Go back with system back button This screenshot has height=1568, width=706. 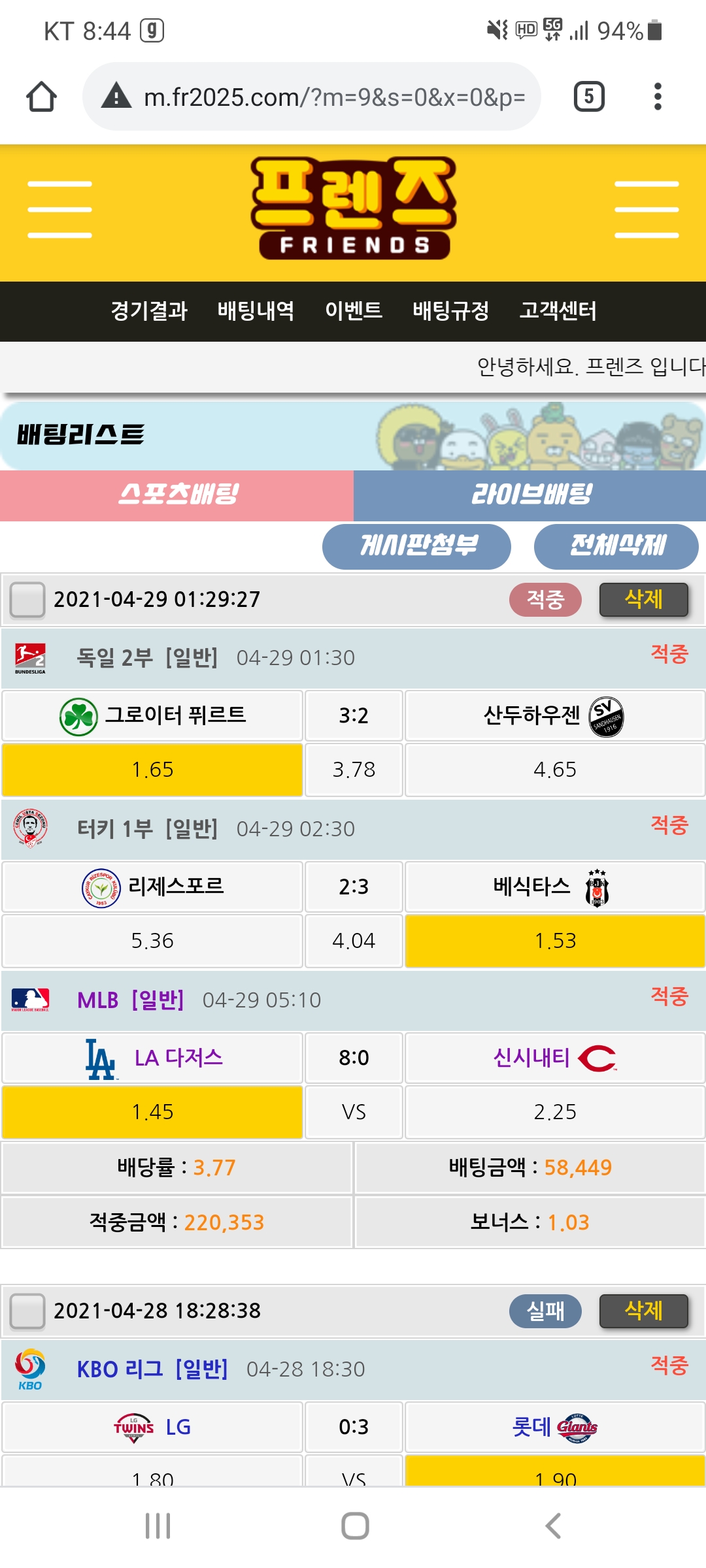tap(552, 1526)
